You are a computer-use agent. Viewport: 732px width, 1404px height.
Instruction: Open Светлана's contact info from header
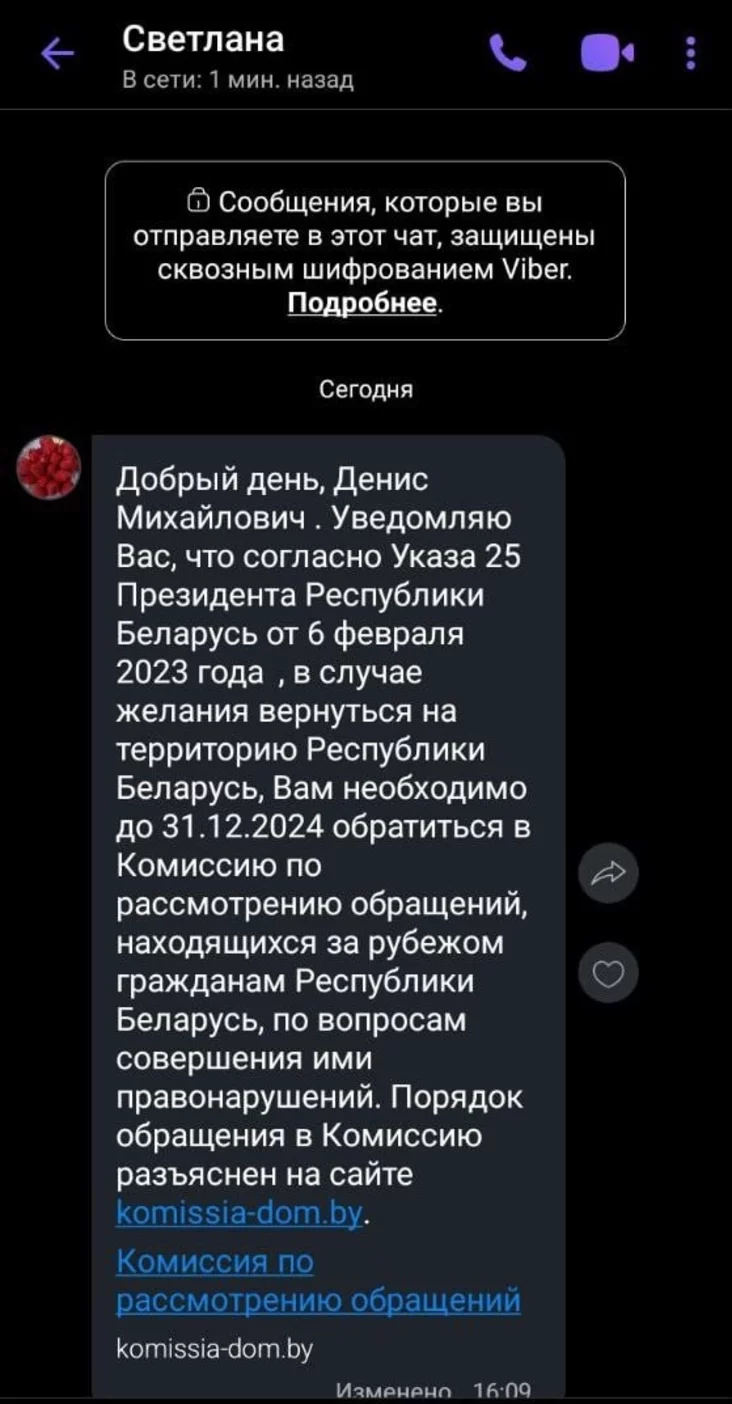point(203,40)
